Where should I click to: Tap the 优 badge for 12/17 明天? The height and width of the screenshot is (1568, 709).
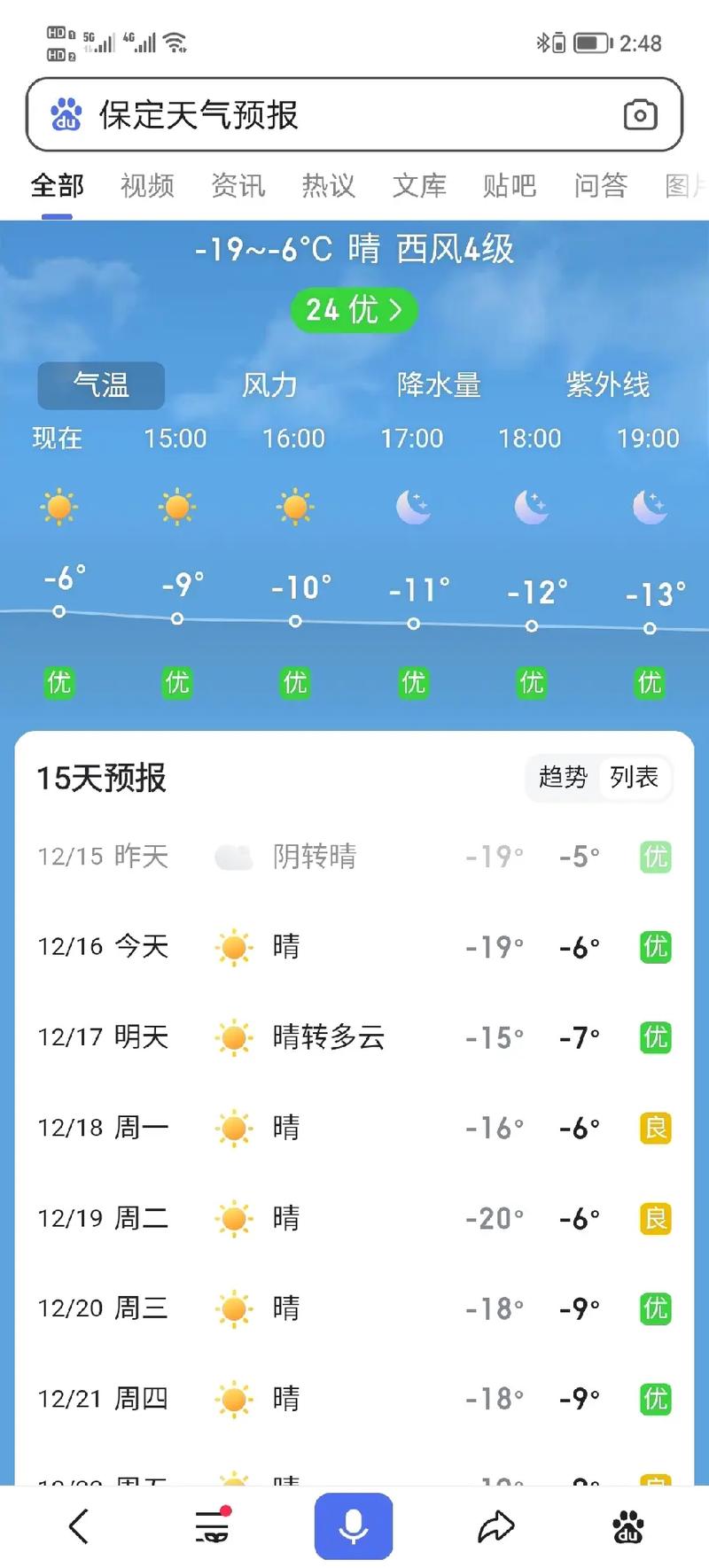(654, 1037)
